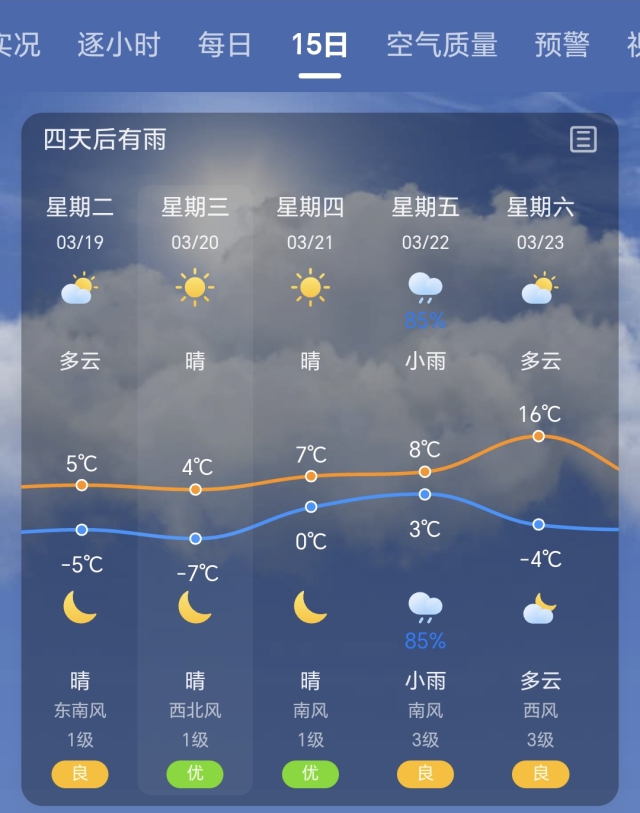Go to the 预警 tab
The height and width of the screenshot is (813, 640).
tap(562, 45)
